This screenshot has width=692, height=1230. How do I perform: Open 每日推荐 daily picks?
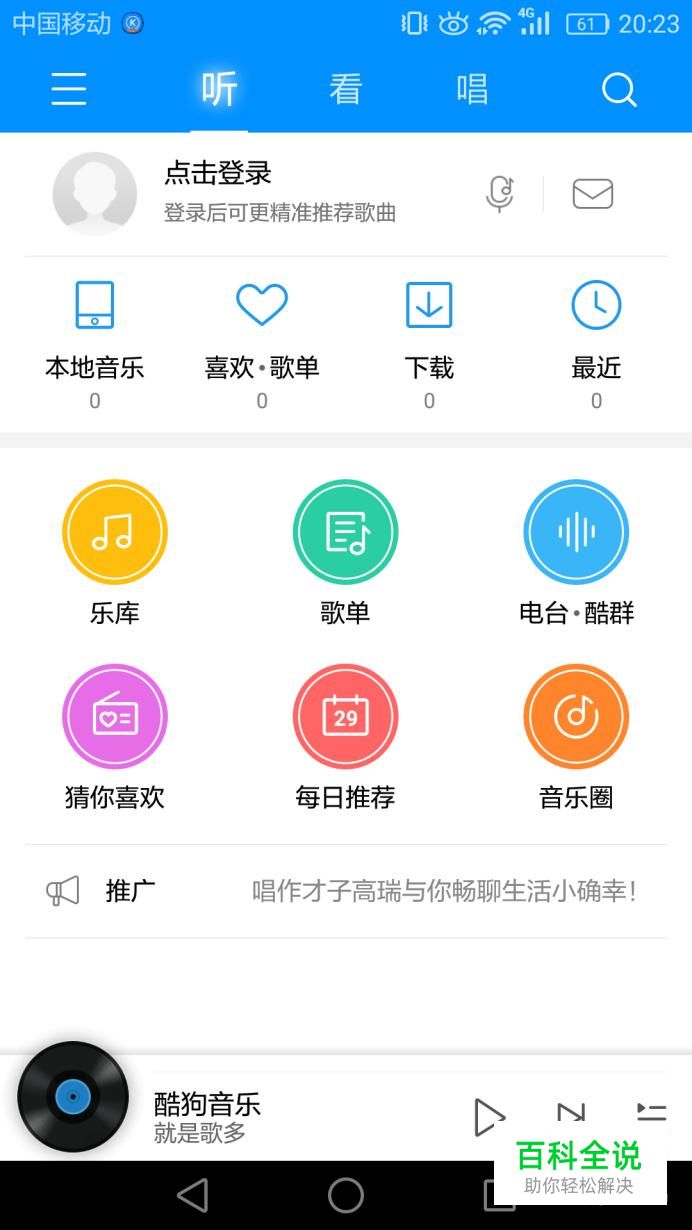pos(345,736)
